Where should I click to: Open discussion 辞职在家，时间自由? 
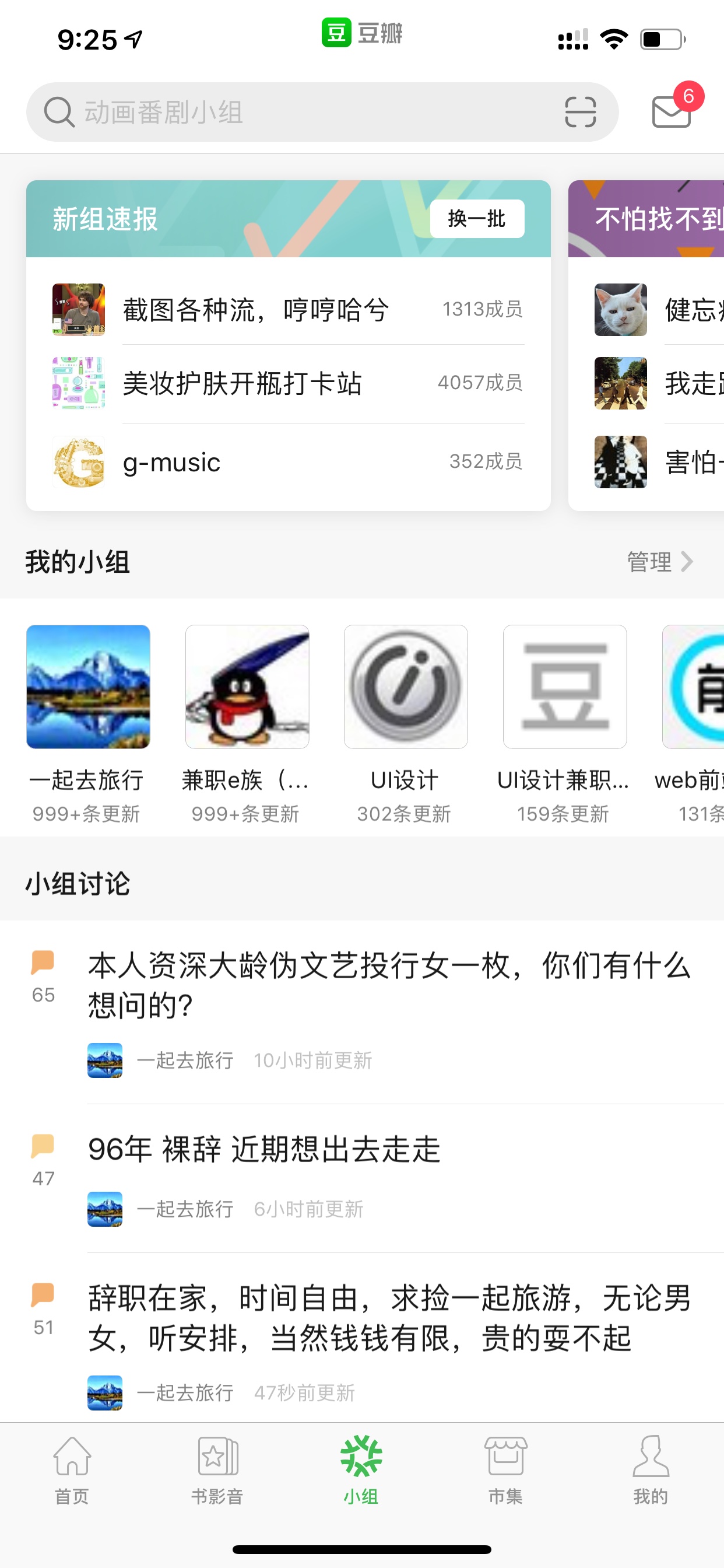pyautogui.click(x=389, y=1318)
